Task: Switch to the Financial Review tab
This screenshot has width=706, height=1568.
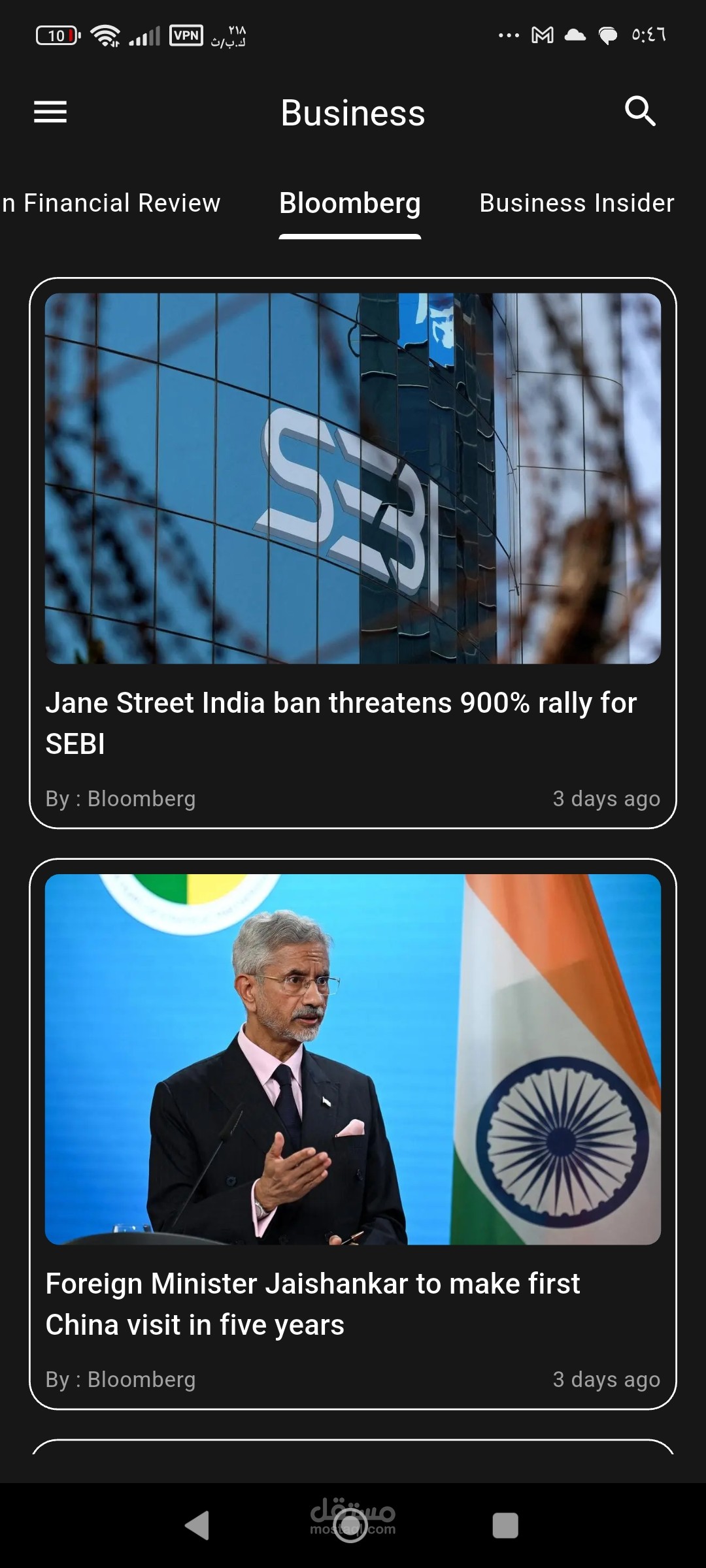Action: point(110,203)
